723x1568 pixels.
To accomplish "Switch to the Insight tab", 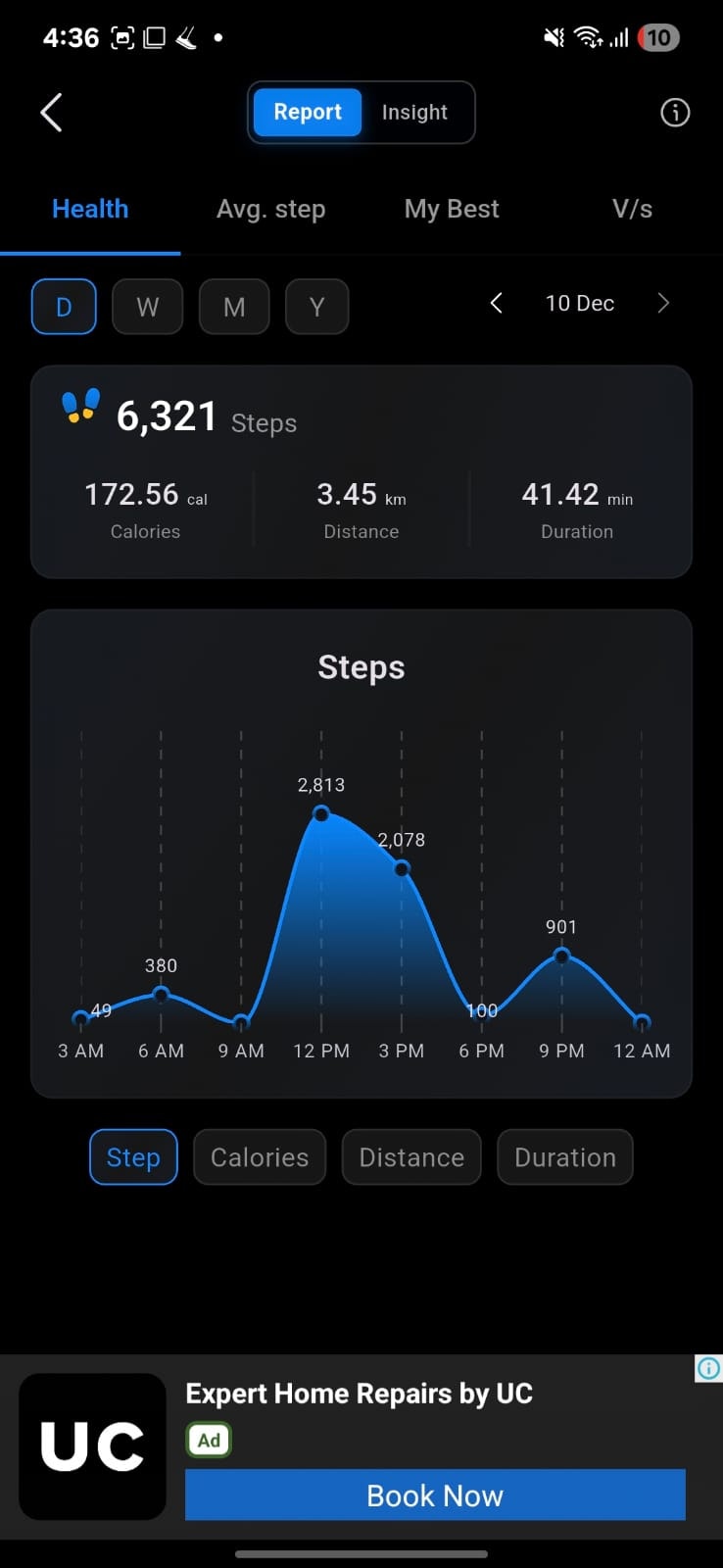I will pyautogui.click(x=413, y=112).
